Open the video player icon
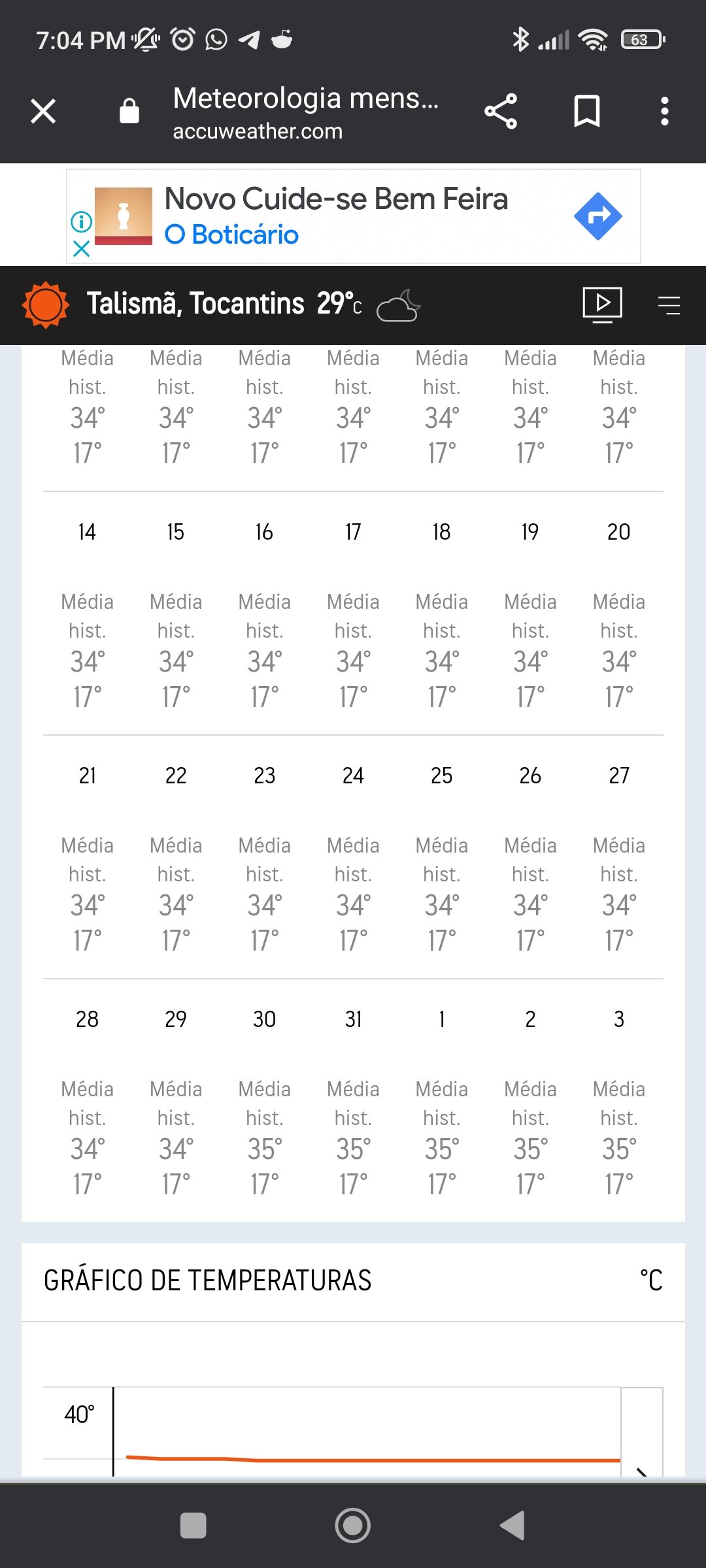The image size is (706, 1568). [x=602, y=304]
